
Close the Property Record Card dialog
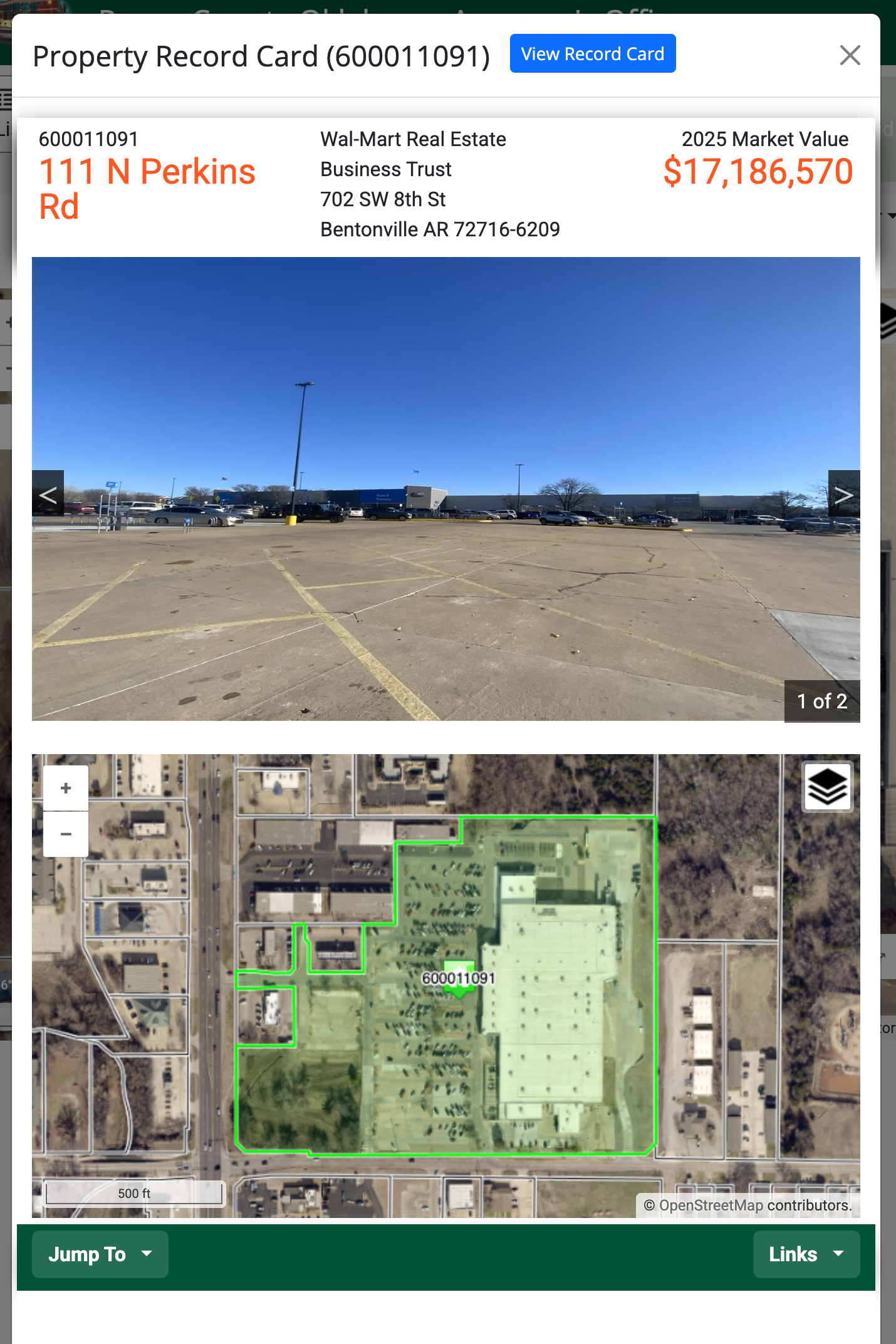(x=850, y=55)
